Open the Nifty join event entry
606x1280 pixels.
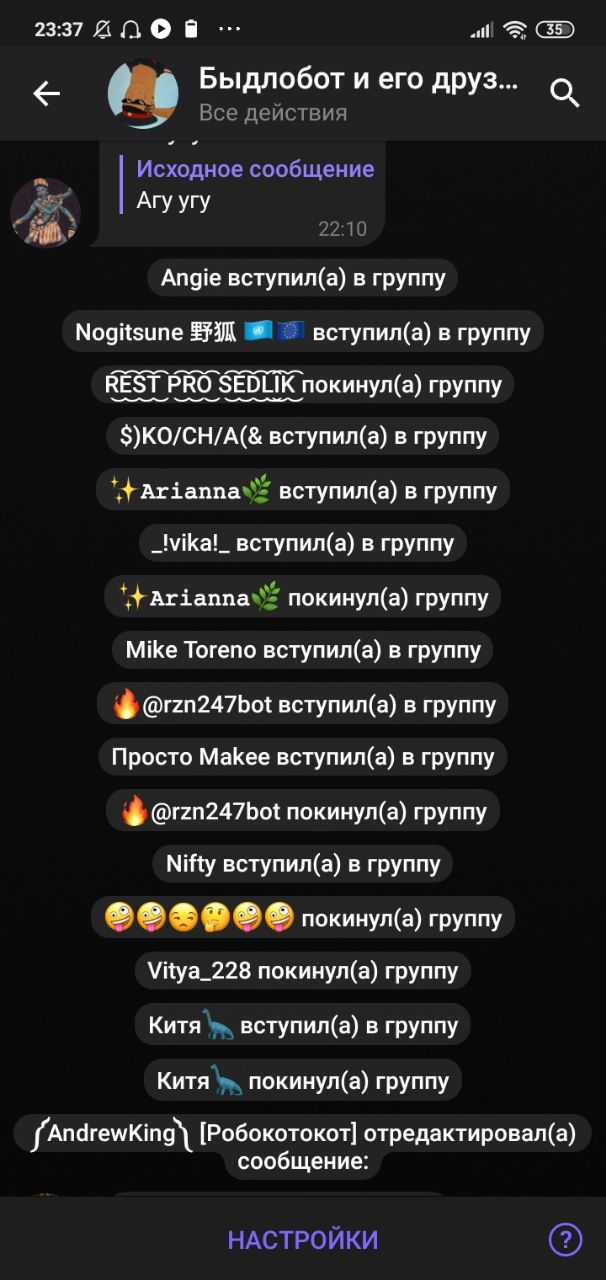coord(302,864)
